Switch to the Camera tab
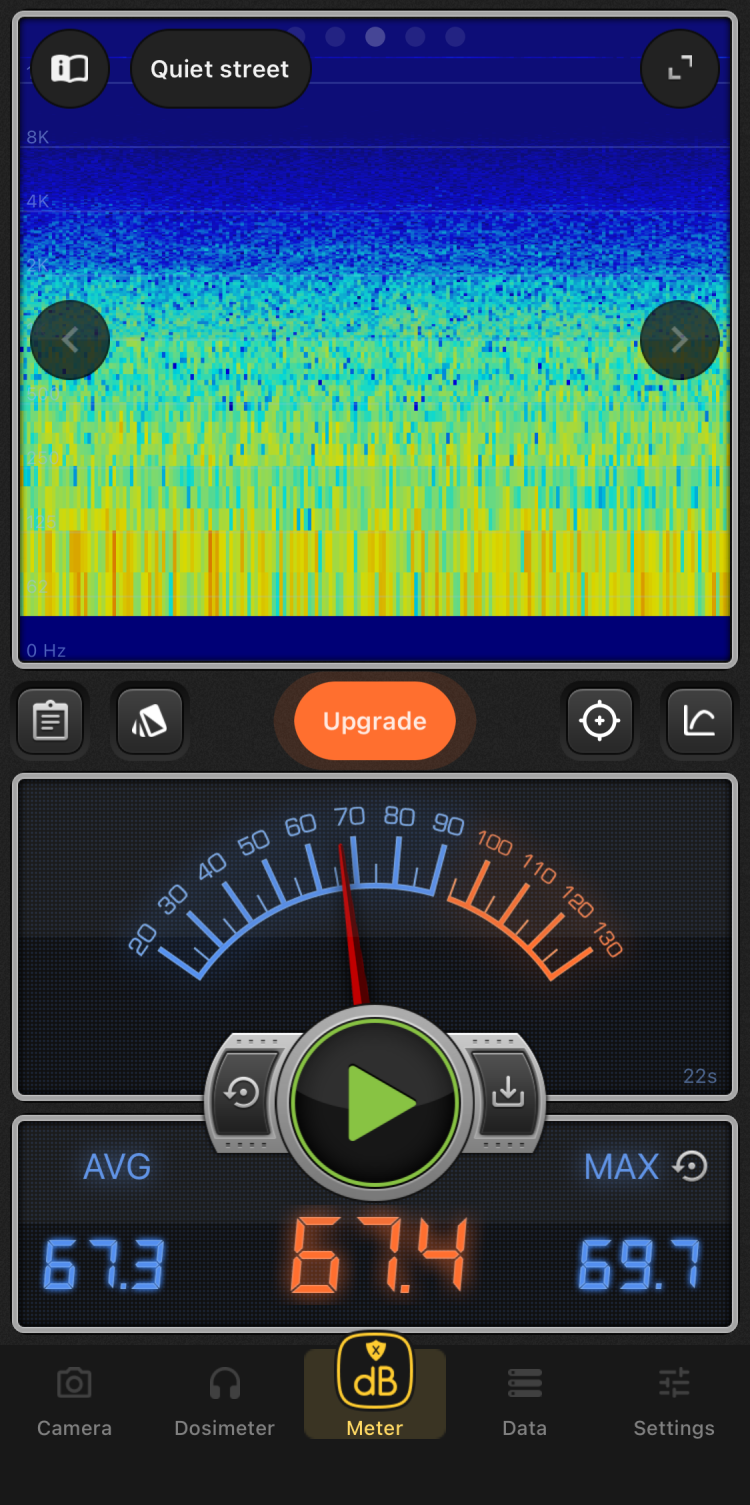Image resolution: width=750 pixels, height=1505 pixels. click(74, 1402)
